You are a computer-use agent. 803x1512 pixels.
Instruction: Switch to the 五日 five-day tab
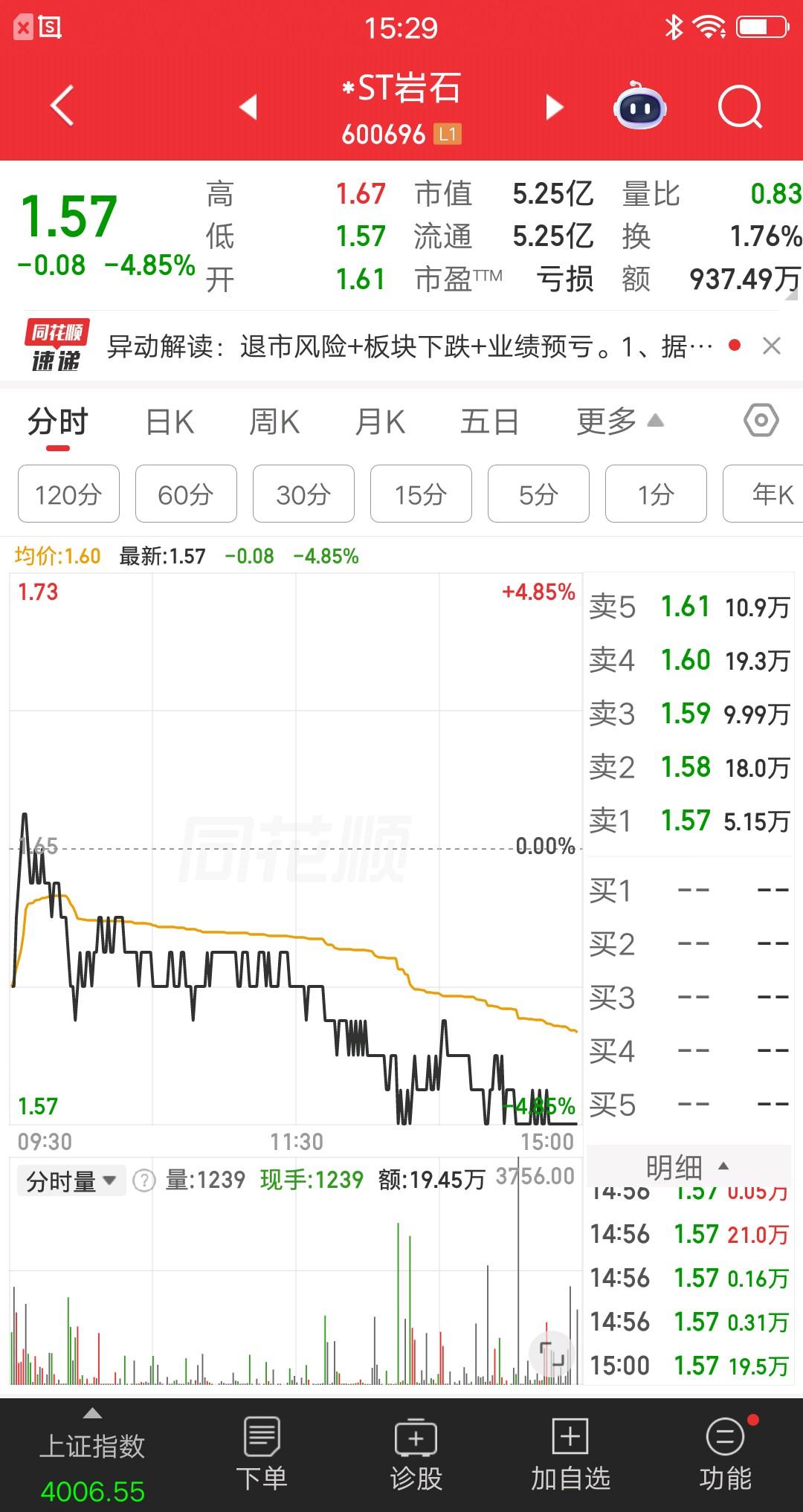(488, 421)
